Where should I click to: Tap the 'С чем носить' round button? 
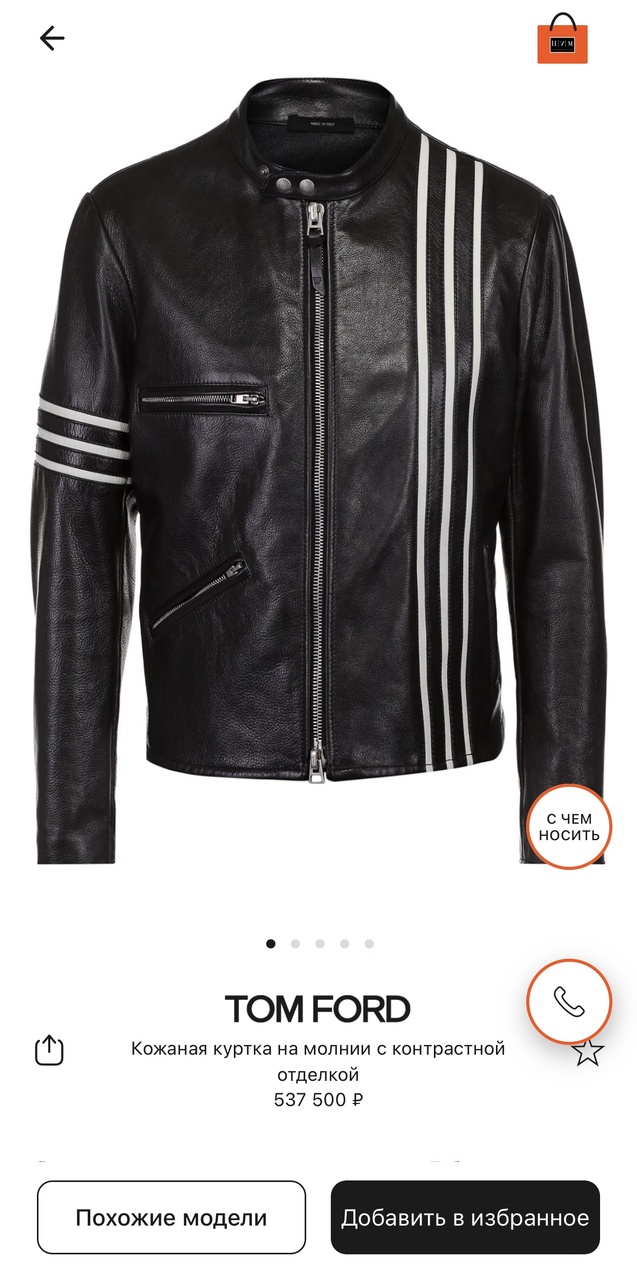coord(569,826)
